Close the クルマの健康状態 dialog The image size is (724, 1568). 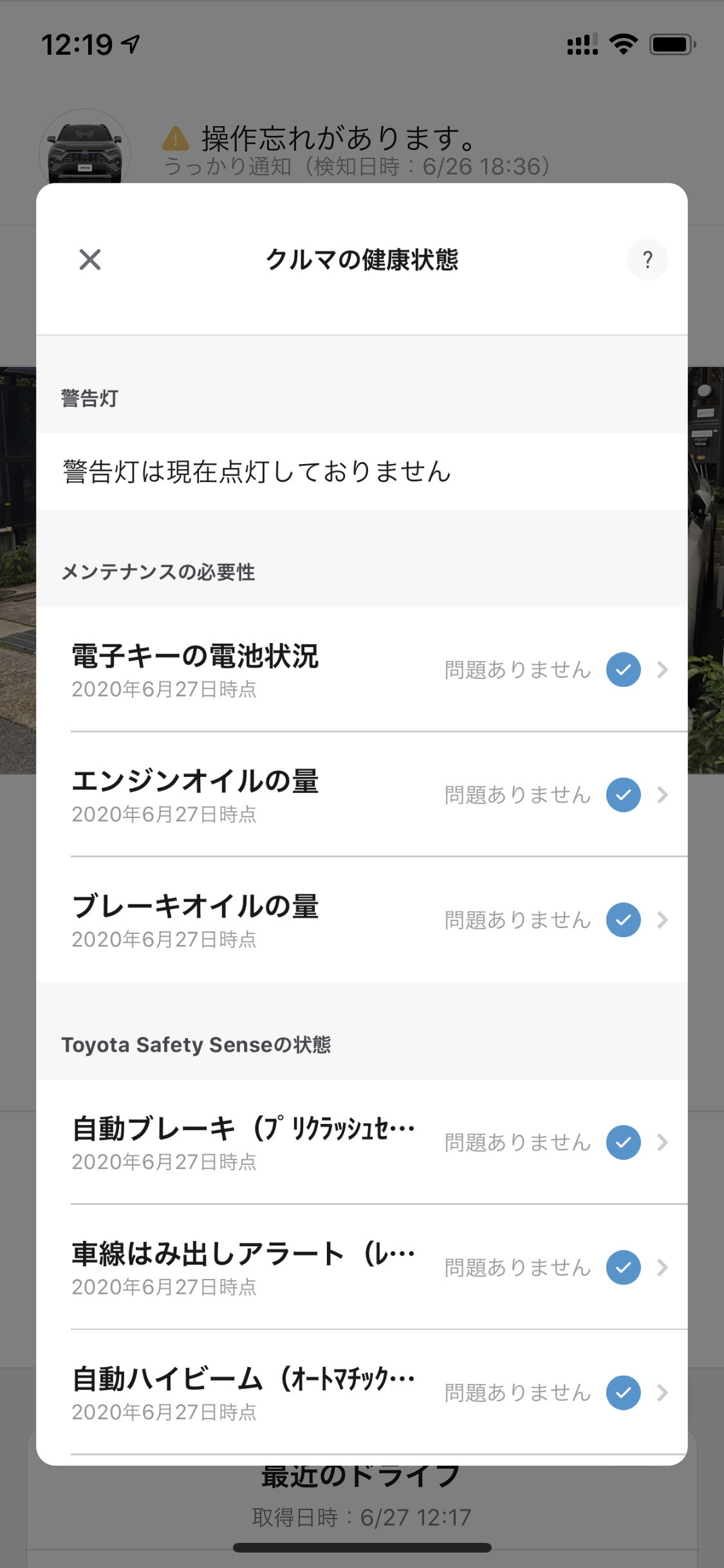[90, 259]
